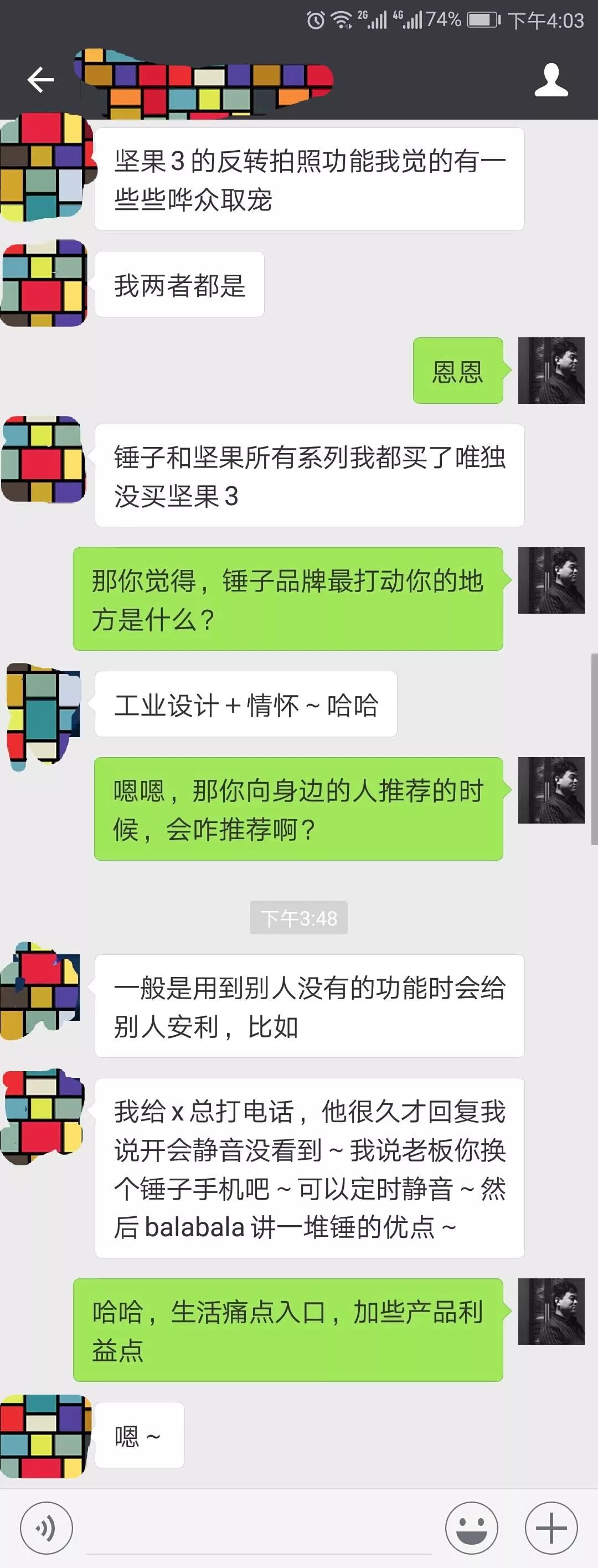The image size is (598, 1568).
Task: Go back from this chat
Action: coord(40,80)
